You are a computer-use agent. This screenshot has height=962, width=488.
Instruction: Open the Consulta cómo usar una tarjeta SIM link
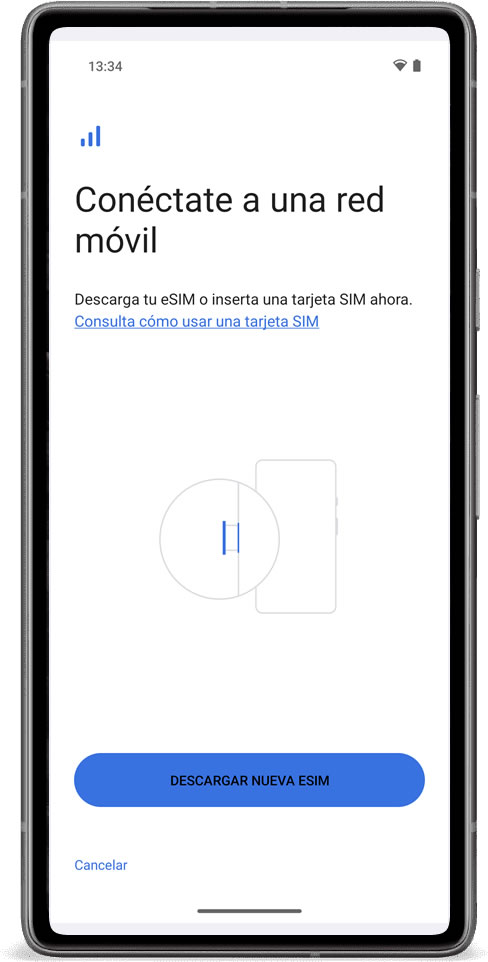(196, 321)
